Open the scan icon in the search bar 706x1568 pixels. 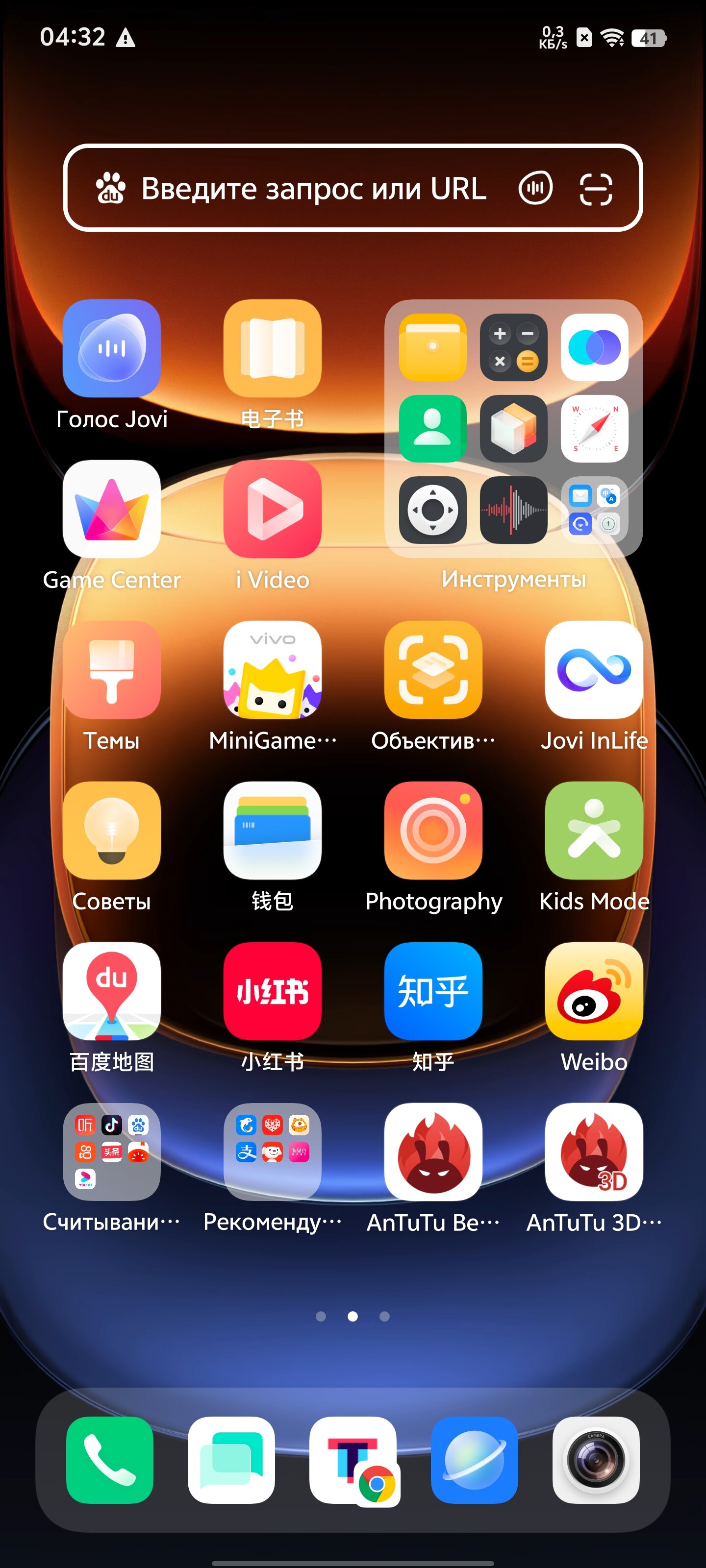(595, 189)
